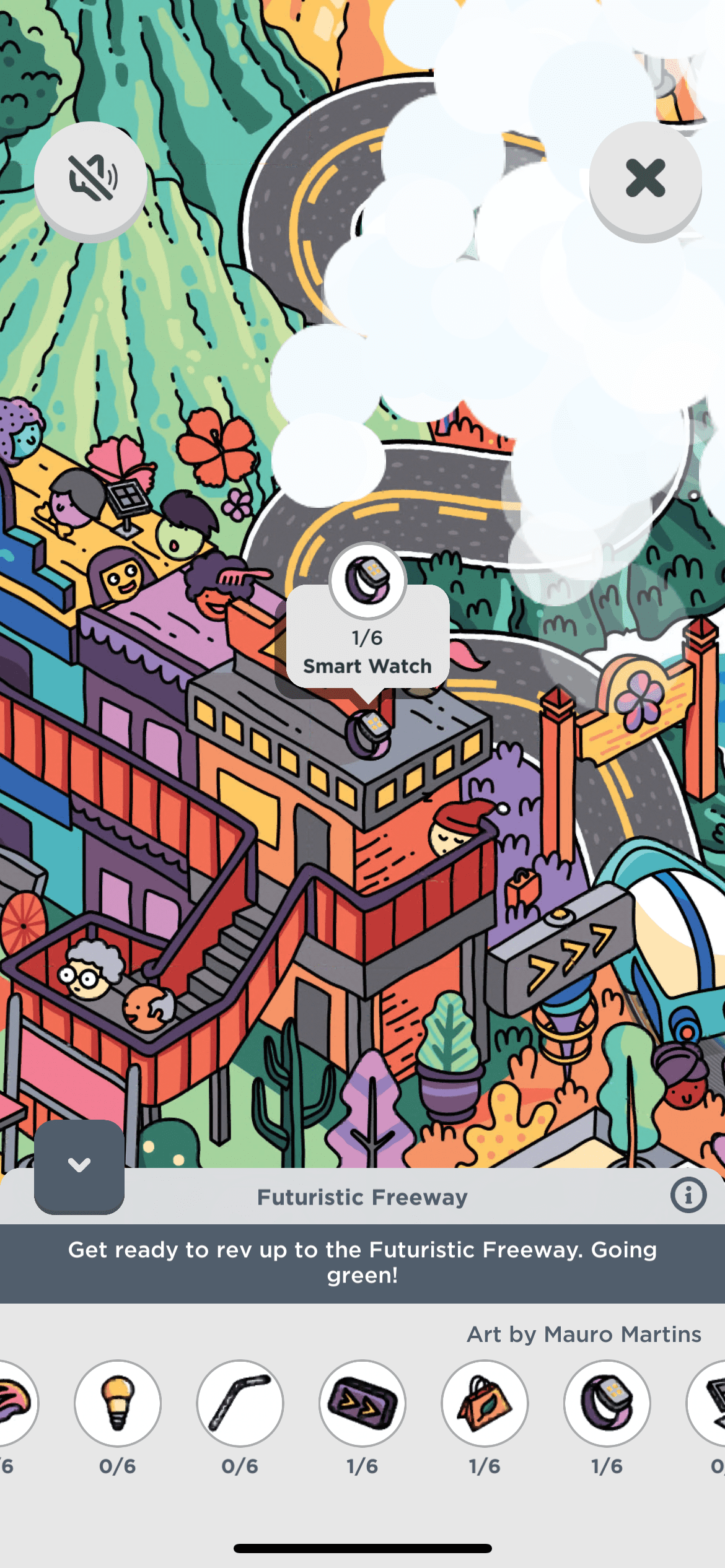The width and height of the screenshot is (725, 1568).
Task: Tap the Smart Watch tooltip bubble
Action: coord(367,638)
